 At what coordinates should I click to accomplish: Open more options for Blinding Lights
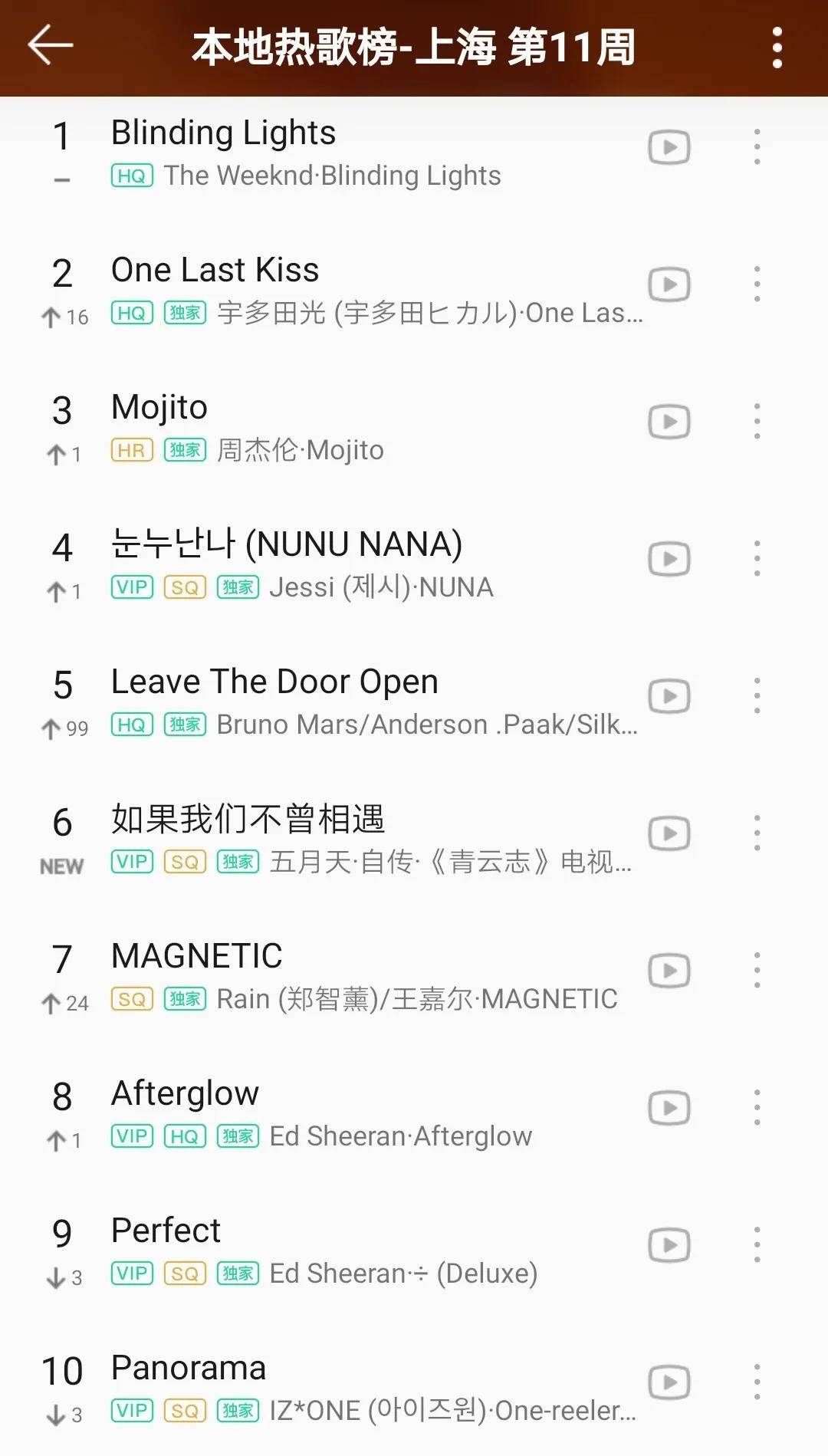(x=757, y=147)
